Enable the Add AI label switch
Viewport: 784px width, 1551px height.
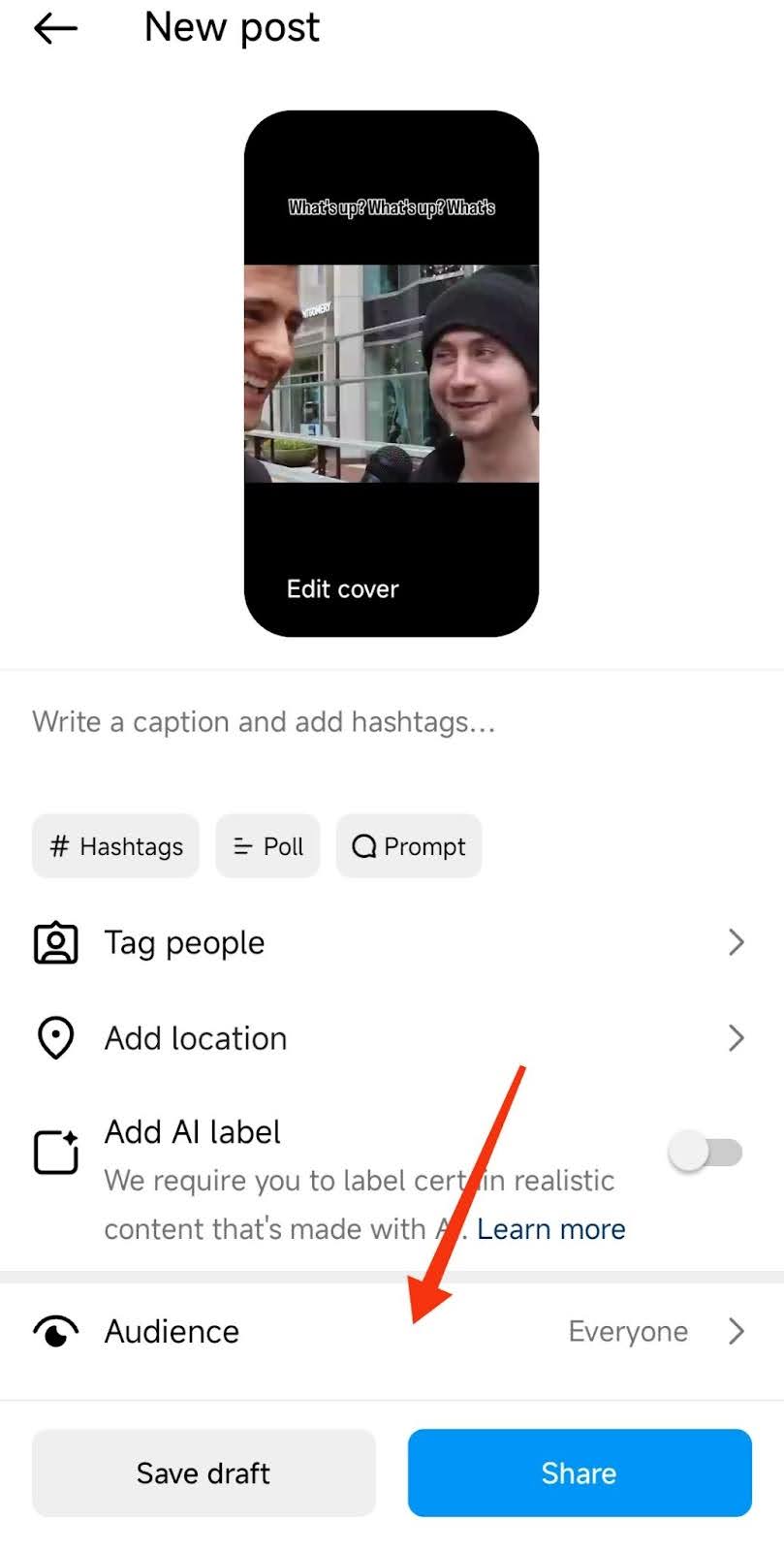point(706,1153)
